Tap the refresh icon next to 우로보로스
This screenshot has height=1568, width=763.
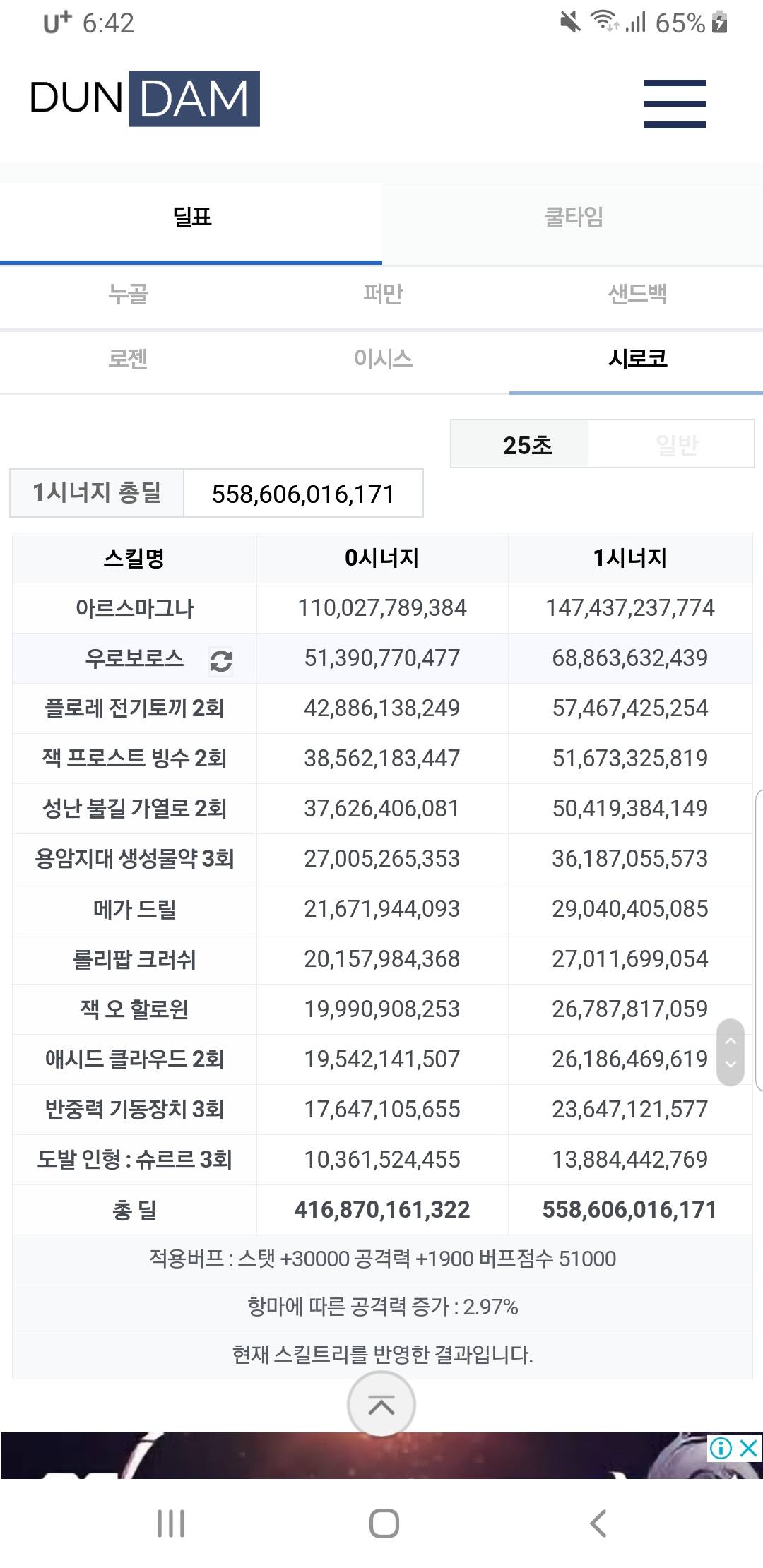click(221, 661)
